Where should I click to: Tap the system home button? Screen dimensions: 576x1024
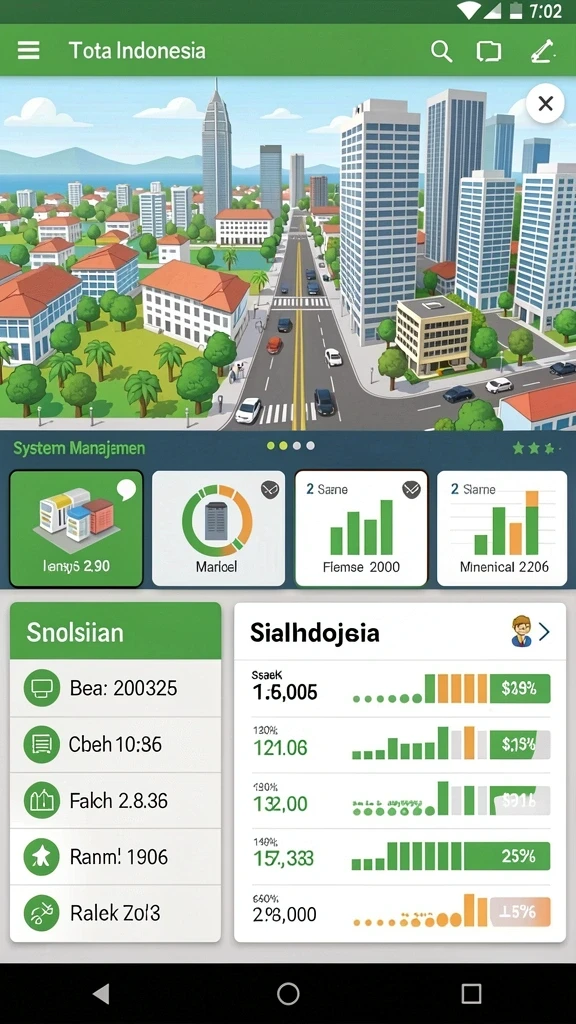click(288, 993)
